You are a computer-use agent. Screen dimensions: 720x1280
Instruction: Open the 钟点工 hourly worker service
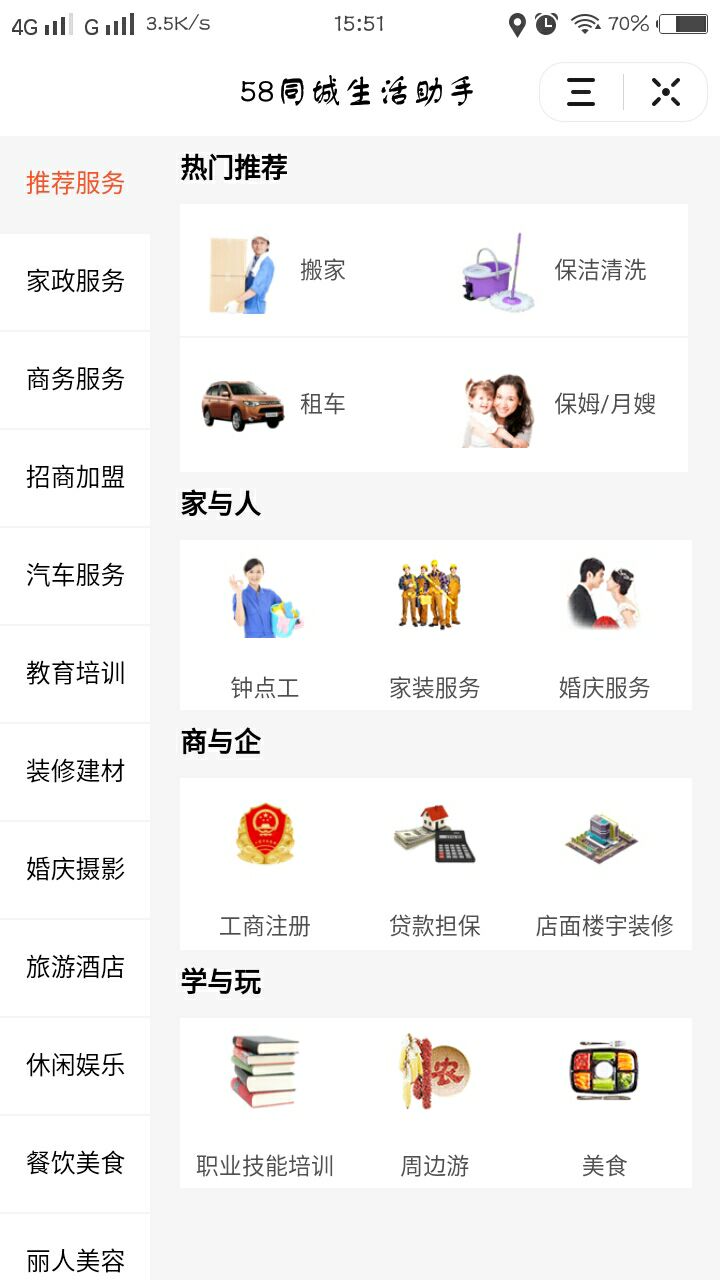265,626
